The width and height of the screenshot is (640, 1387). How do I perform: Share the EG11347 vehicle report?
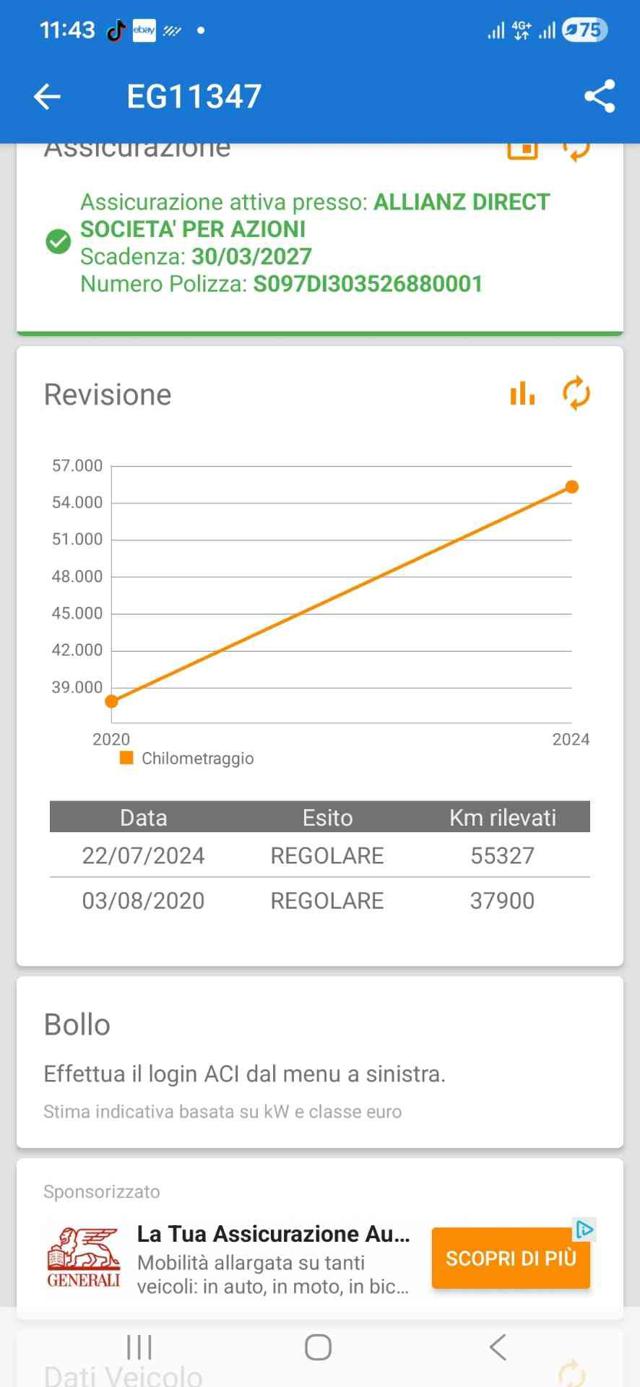[599, 96]
